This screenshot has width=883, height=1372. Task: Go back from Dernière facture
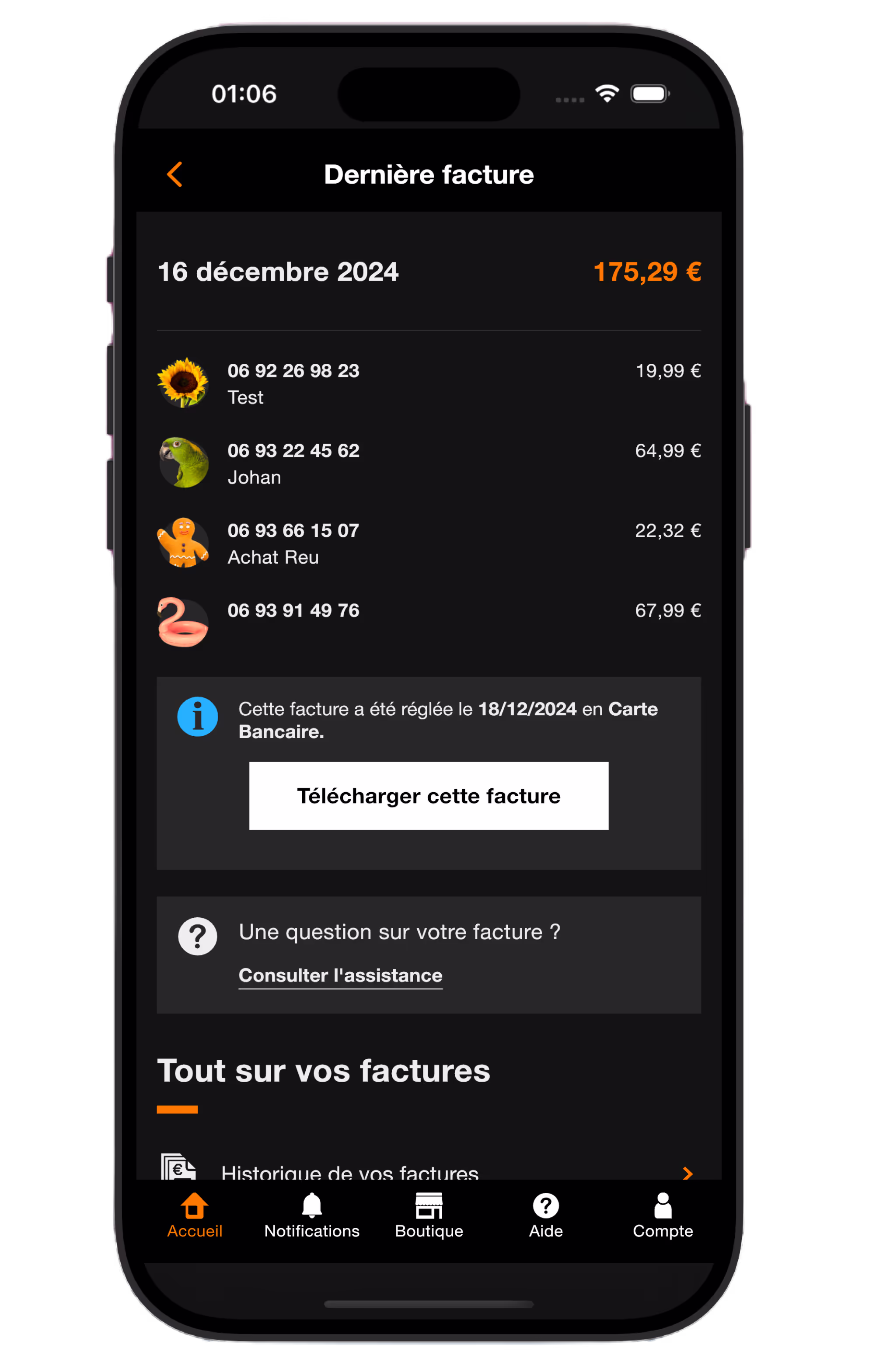pyautogui.click(x=175, y=174)
